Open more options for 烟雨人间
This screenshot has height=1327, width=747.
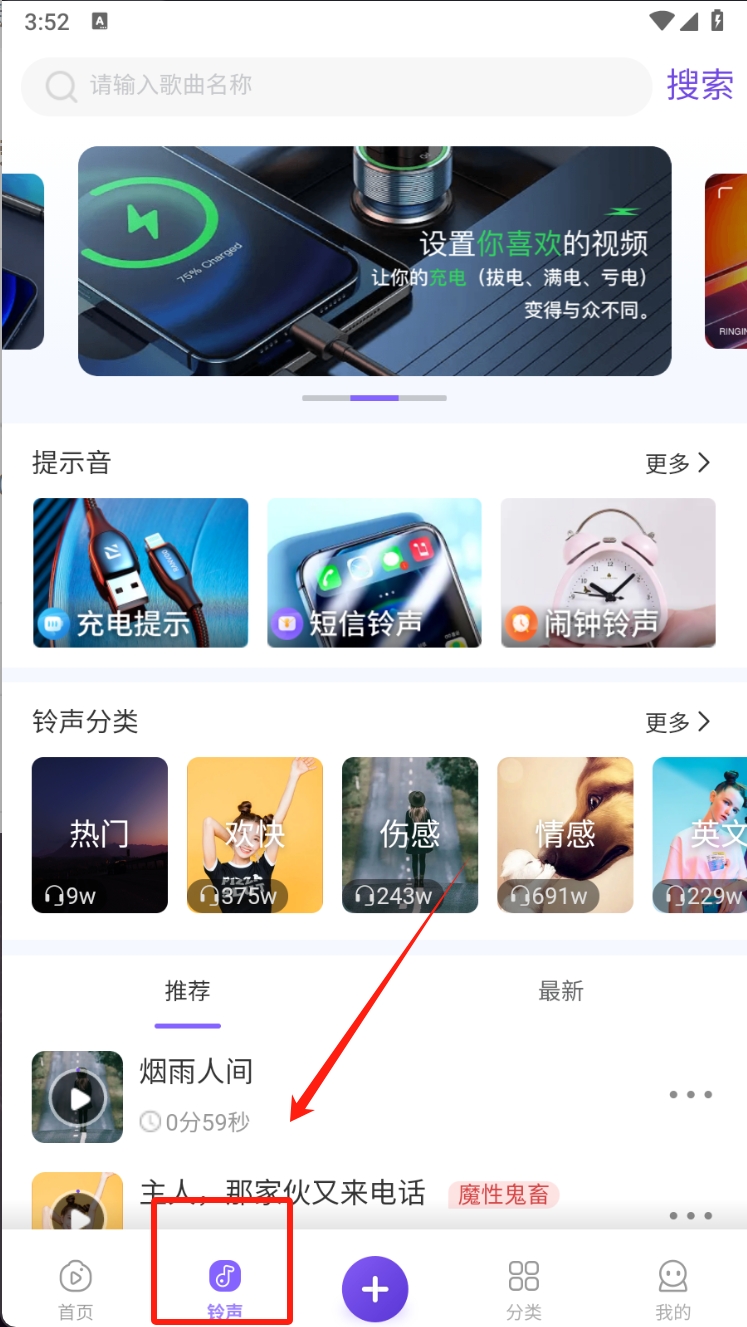690,1095
